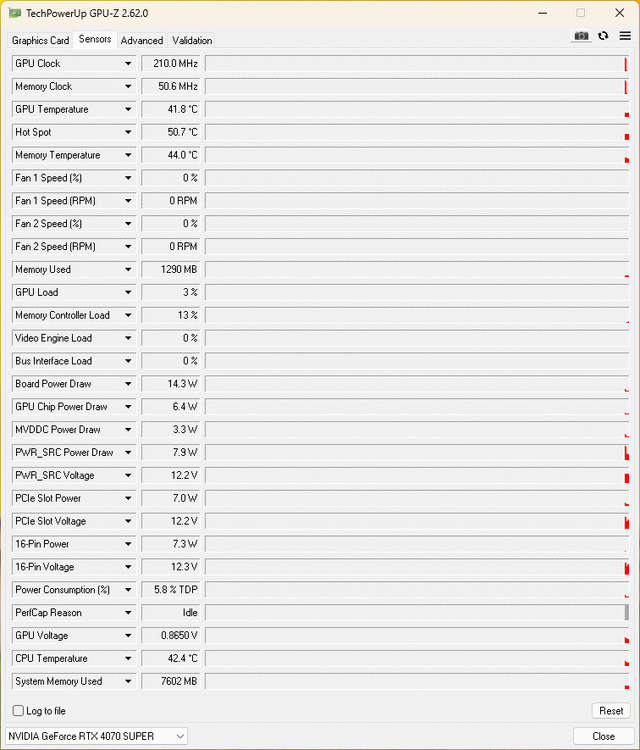This screenshot has width=640, height=750.
Task: Take a screenshot with the camera icon
Action: [581, 36]
